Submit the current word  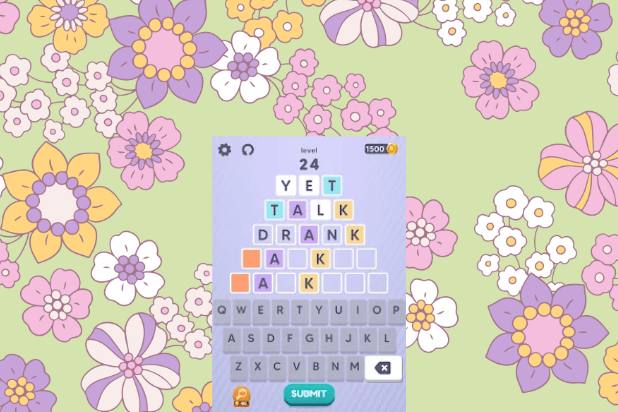point(309,394)
